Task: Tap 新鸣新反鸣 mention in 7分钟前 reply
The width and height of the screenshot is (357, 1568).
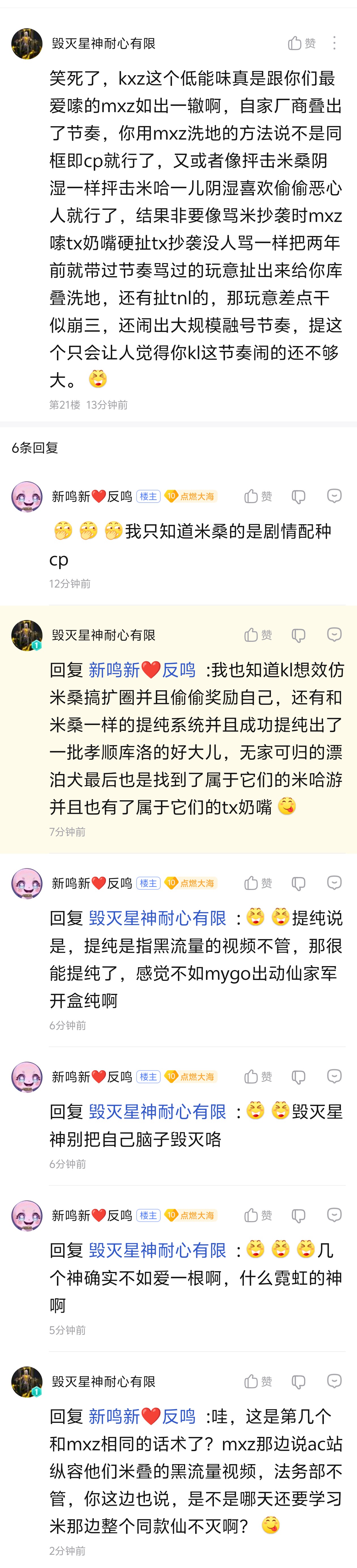Action: point(142,670)
